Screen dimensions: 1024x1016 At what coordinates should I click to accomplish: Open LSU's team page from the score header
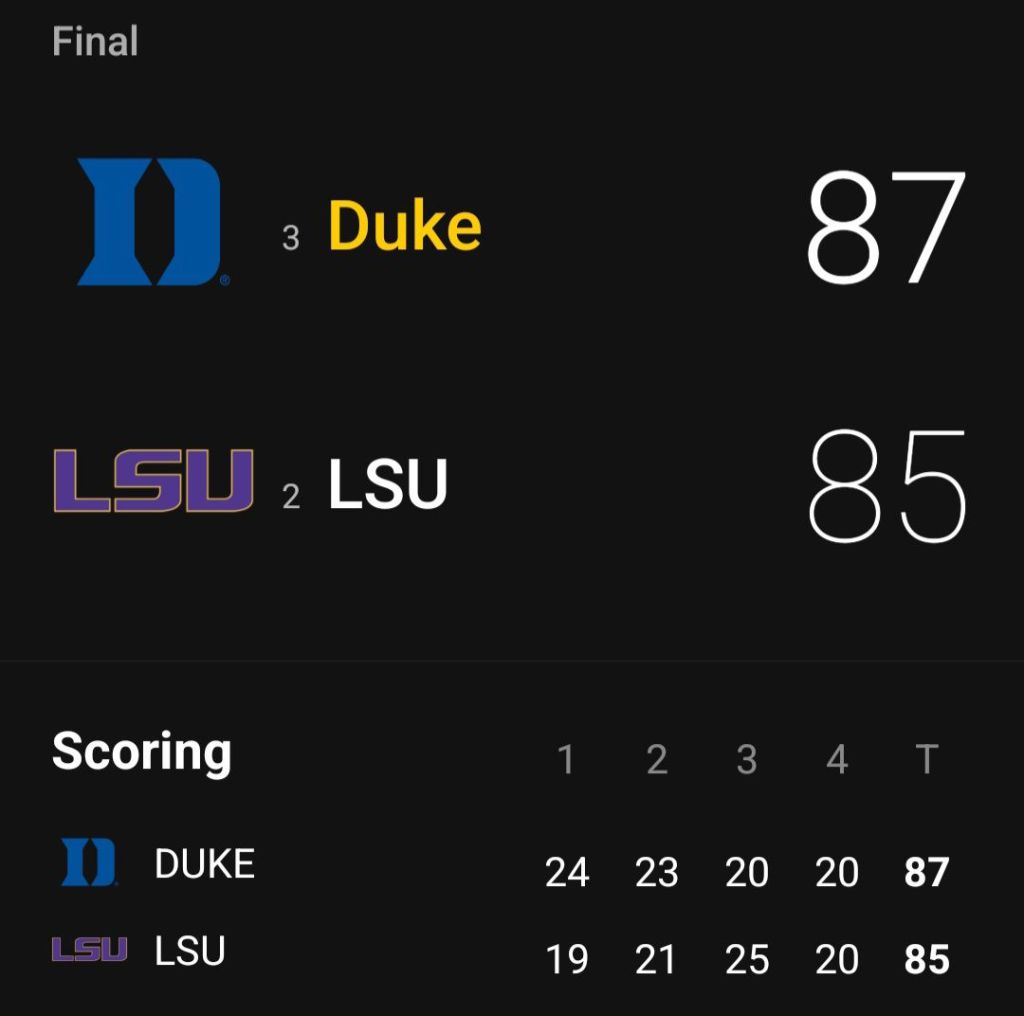[x=387, y=487]
